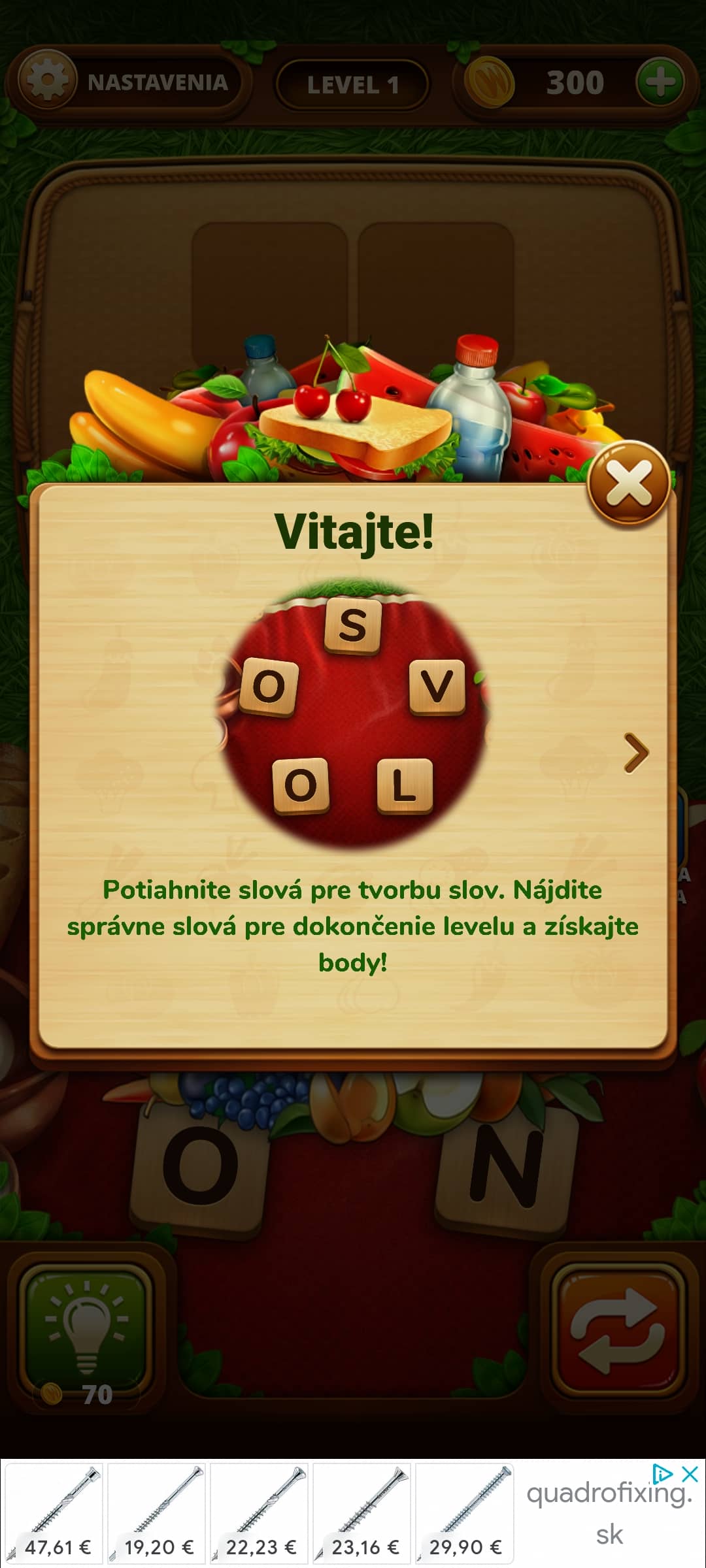Close the quadrofixing ad banner

[690, 1475]
